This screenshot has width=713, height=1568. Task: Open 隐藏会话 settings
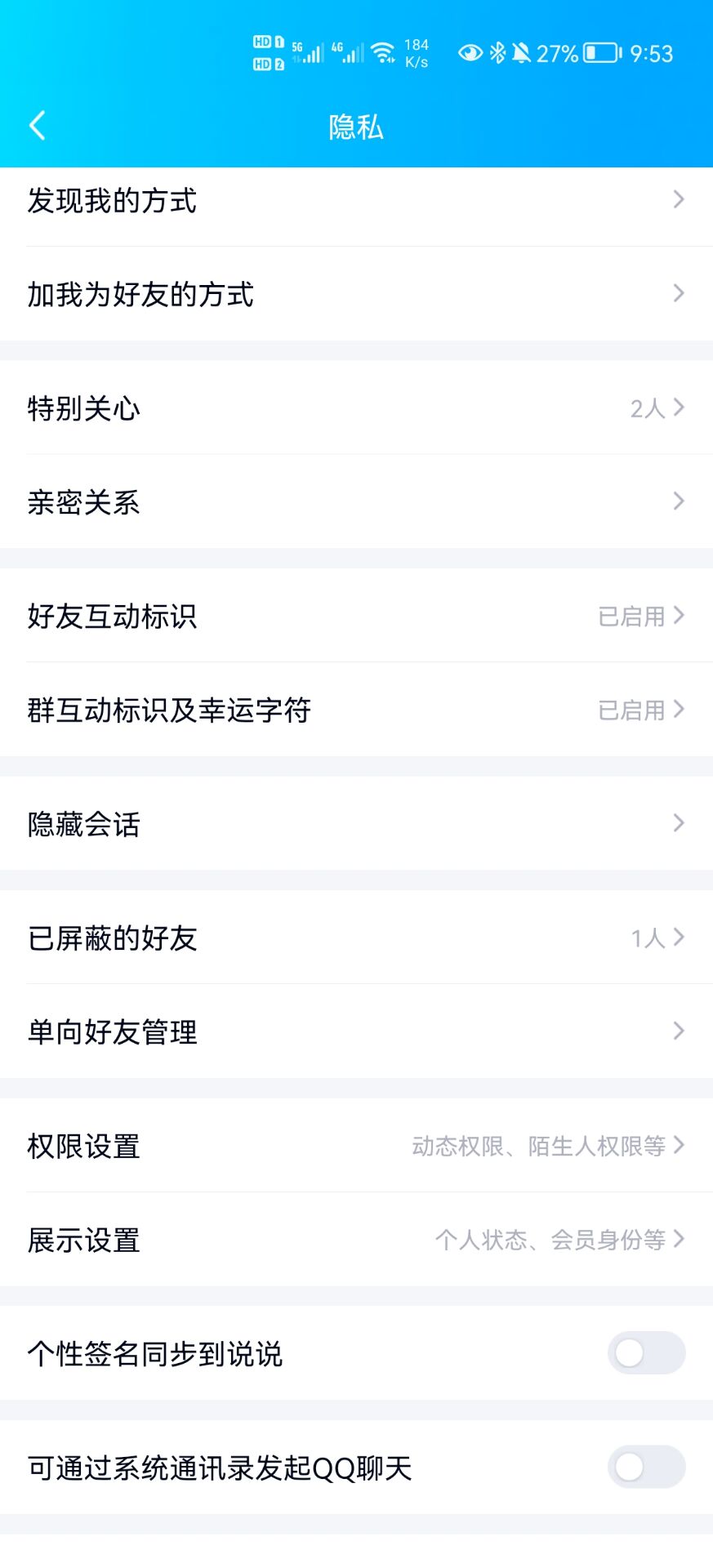(356, 823)
